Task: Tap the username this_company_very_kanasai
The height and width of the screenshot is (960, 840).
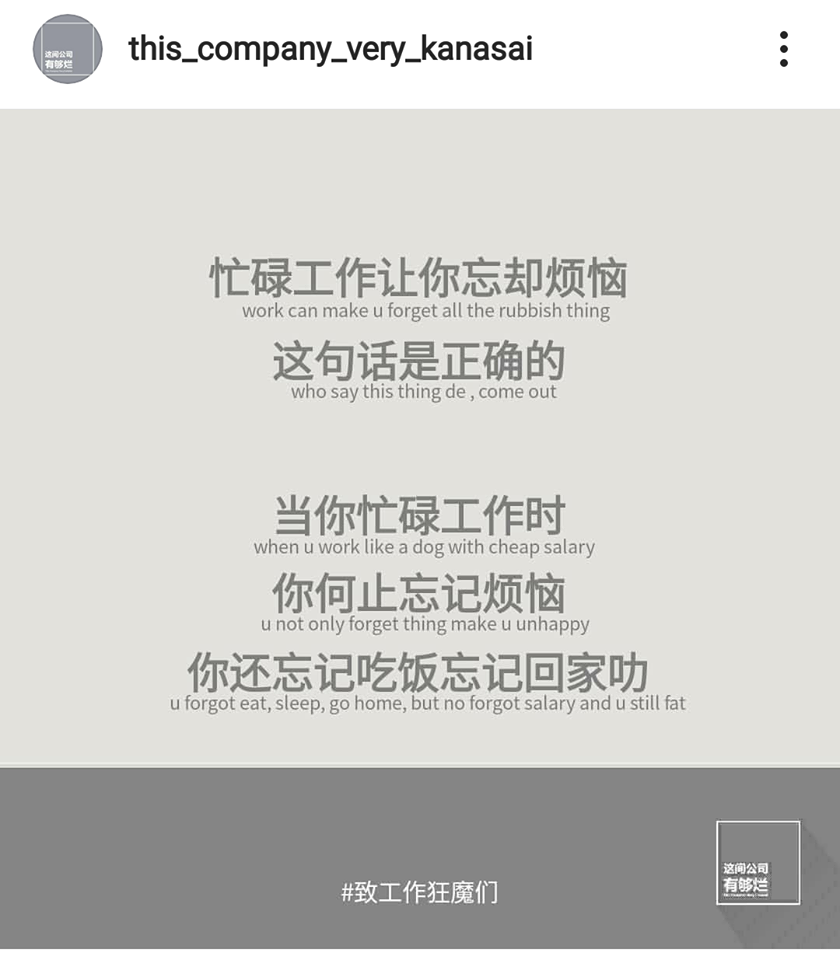Action: pos(330,49)
